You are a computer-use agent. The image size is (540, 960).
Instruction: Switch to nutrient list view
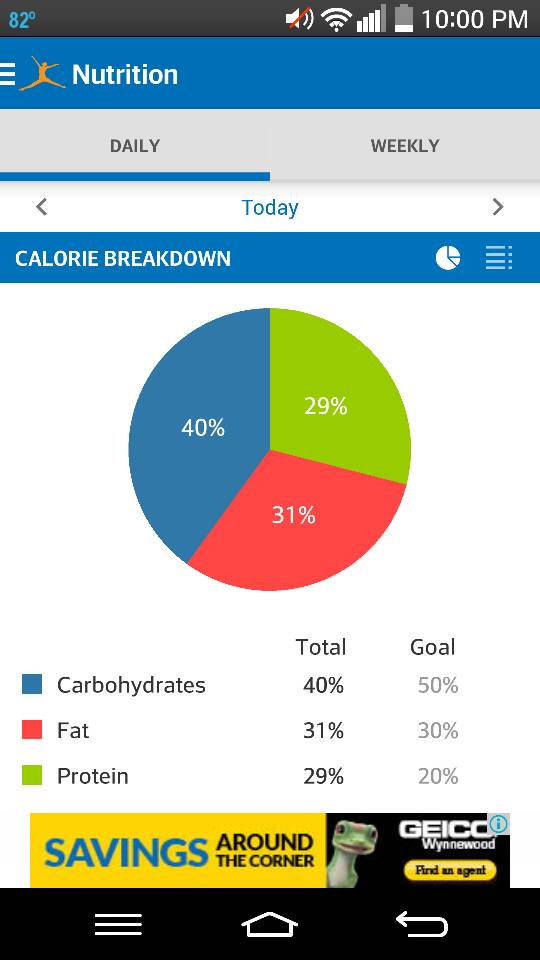point(499,258)
